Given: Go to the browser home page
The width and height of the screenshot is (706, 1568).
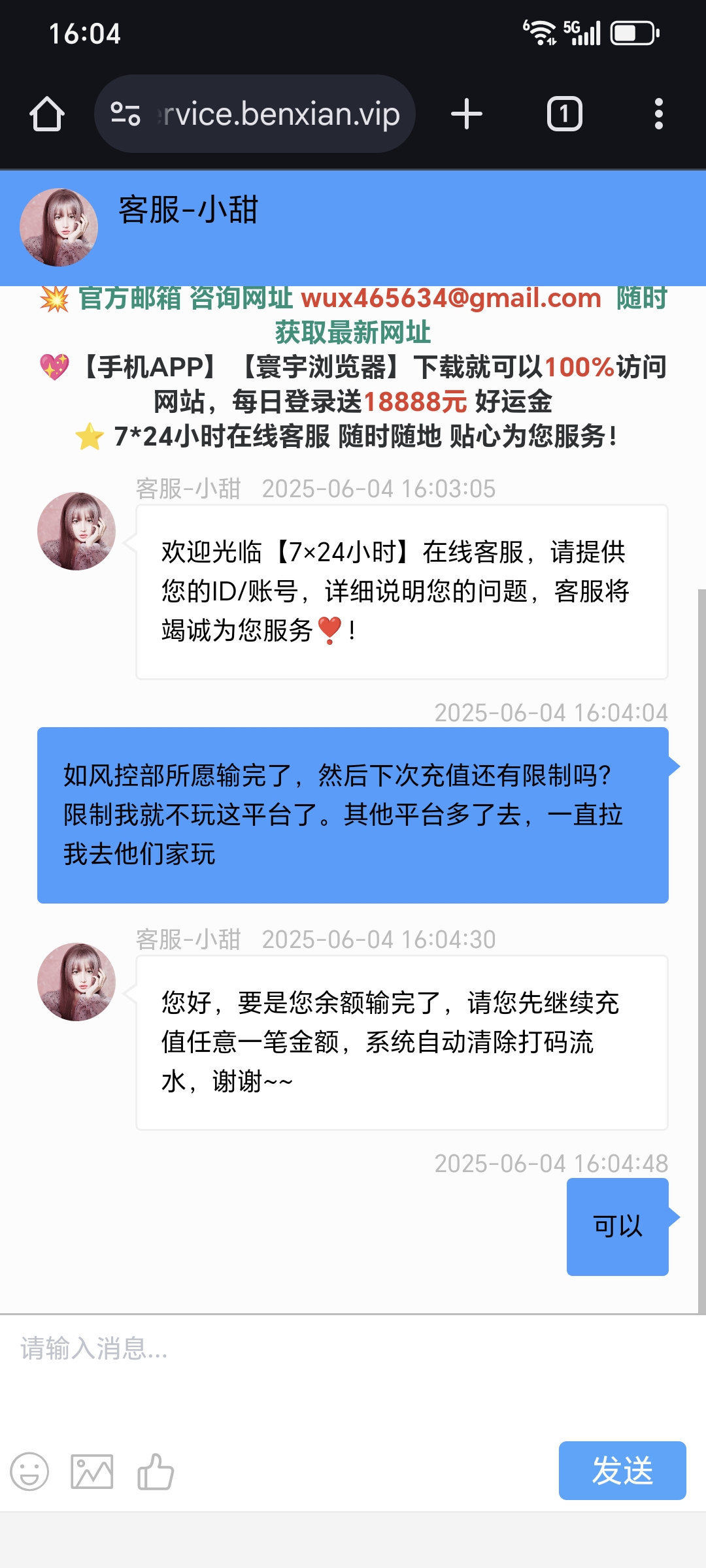Looking at the screenshot, I should click(47, 114).
